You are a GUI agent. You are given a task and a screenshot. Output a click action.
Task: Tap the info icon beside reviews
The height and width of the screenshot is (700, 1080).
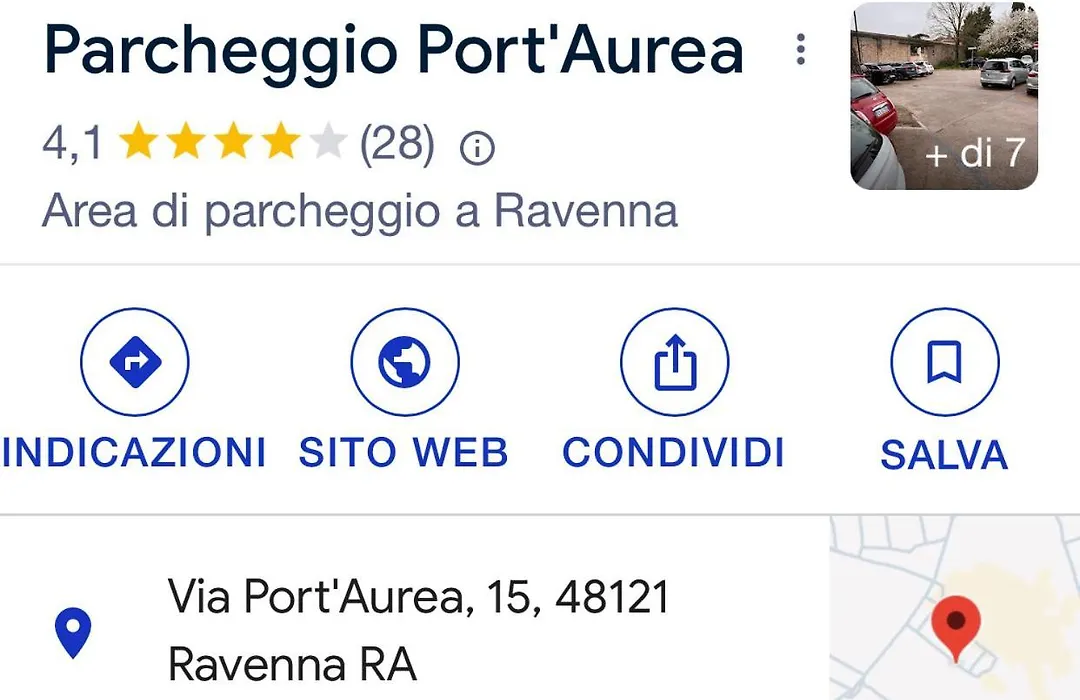(x=477, y=149)
